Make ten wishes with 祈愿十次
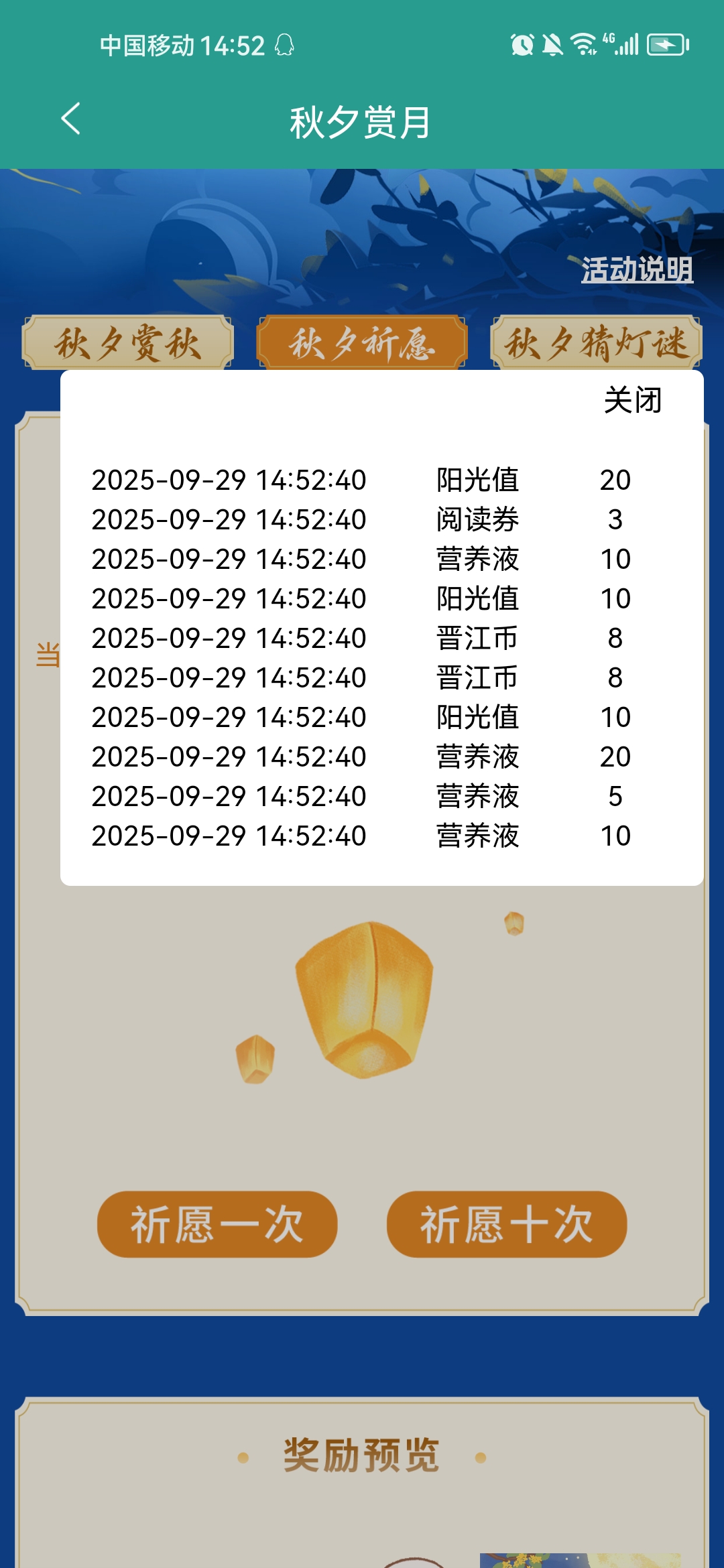This screenshot has width=724, height=1568. coord(507,1224)
